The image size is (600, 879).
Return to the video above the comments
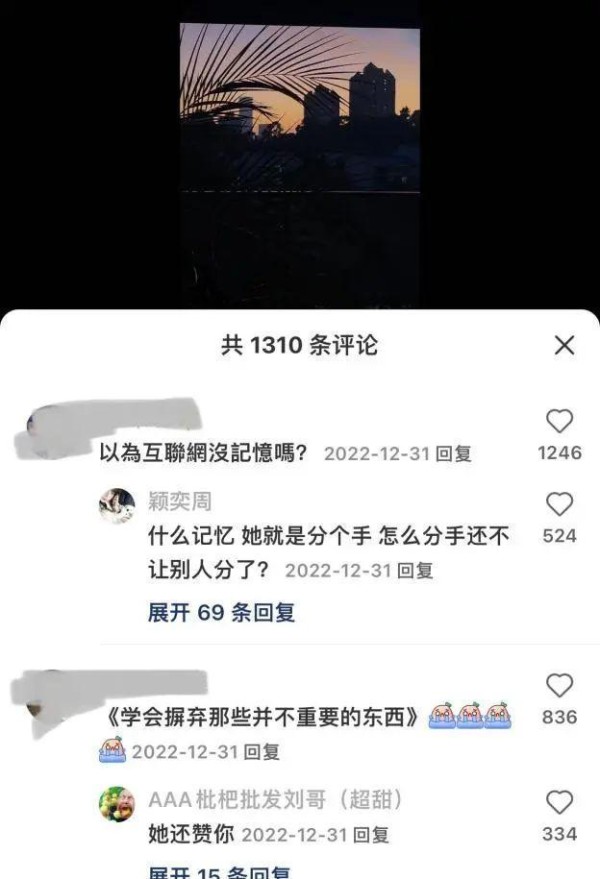[x=300, y=160]
